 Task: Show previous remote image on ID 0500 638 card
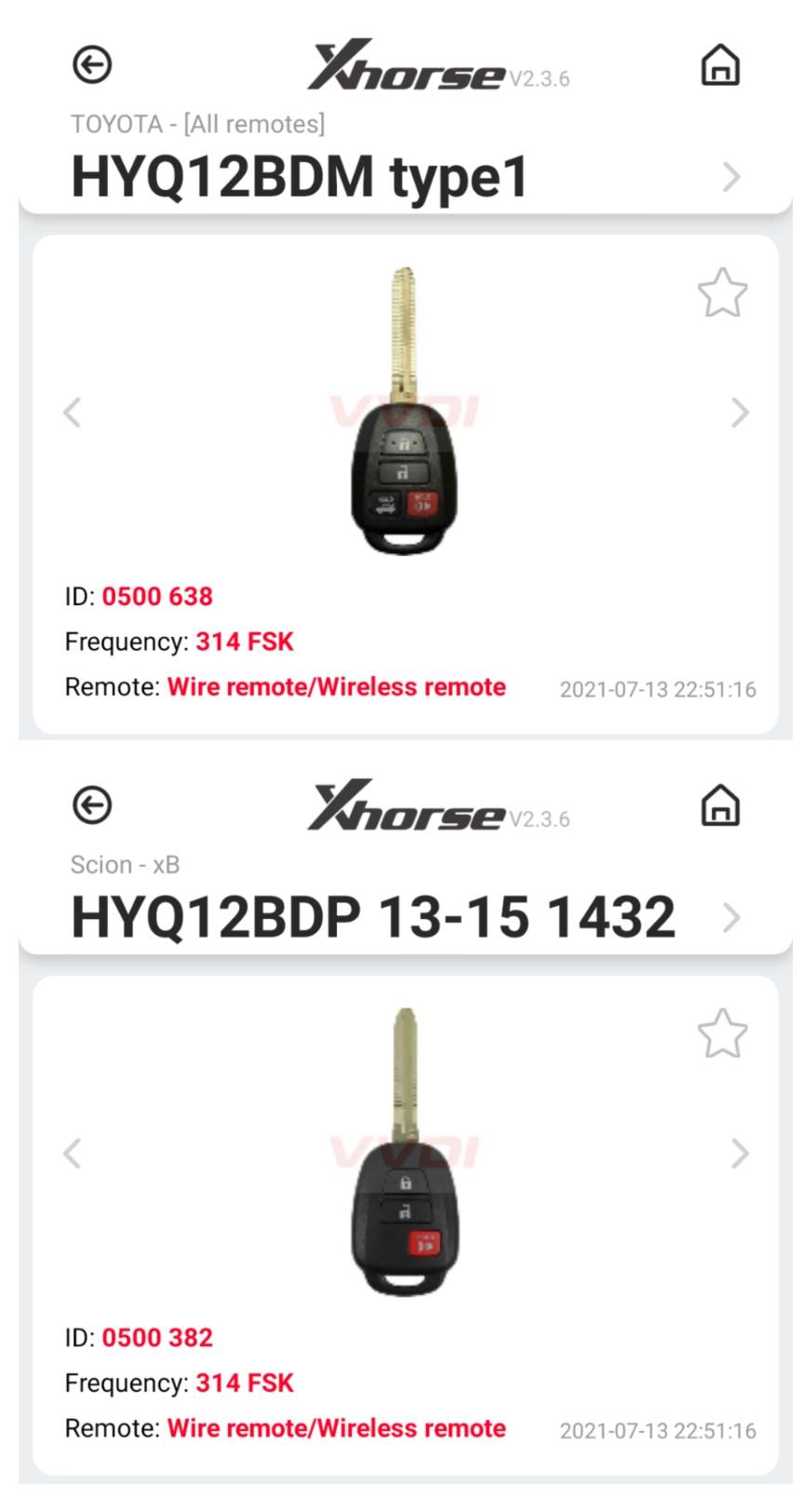click(x=73, y=412)
